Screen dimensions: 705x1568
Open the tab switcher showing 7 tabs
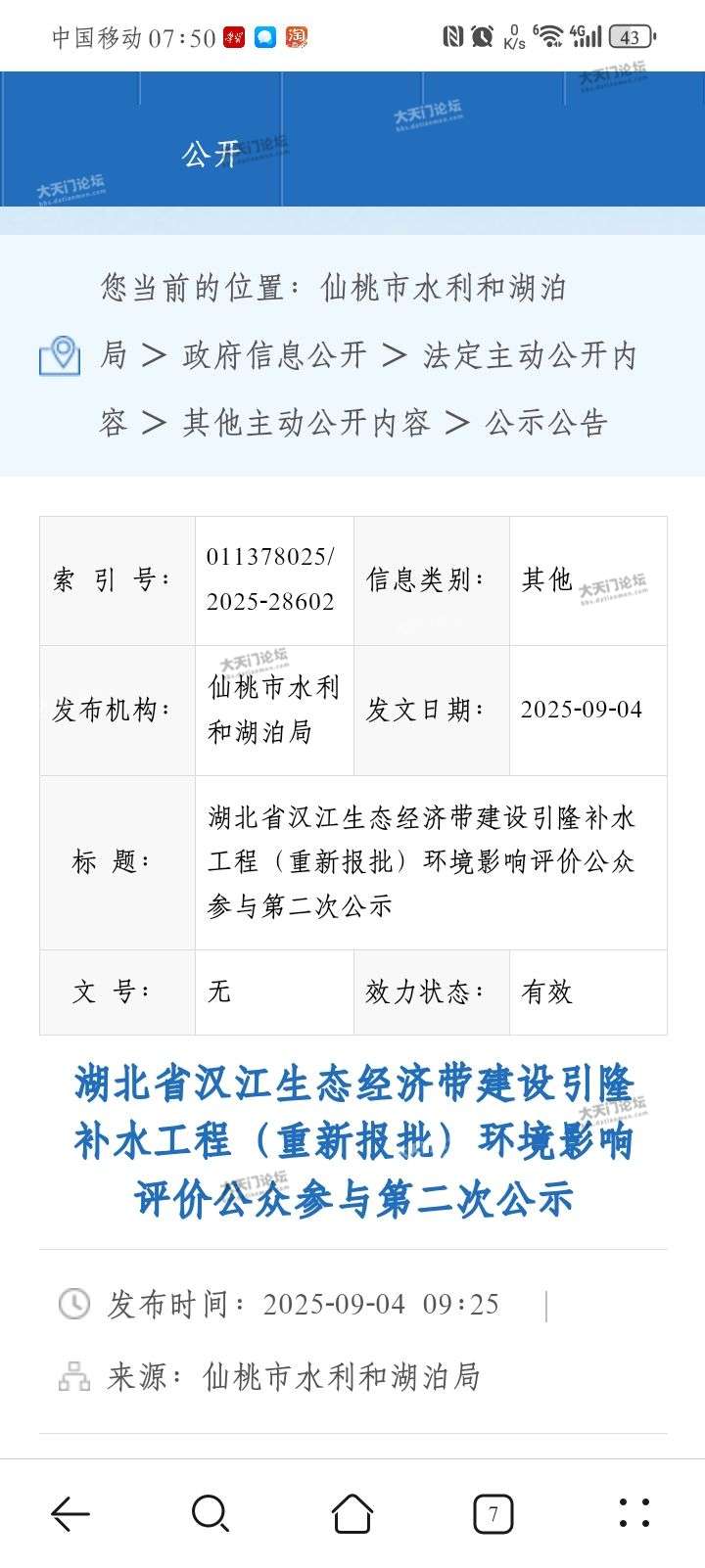click(493, 1513)
